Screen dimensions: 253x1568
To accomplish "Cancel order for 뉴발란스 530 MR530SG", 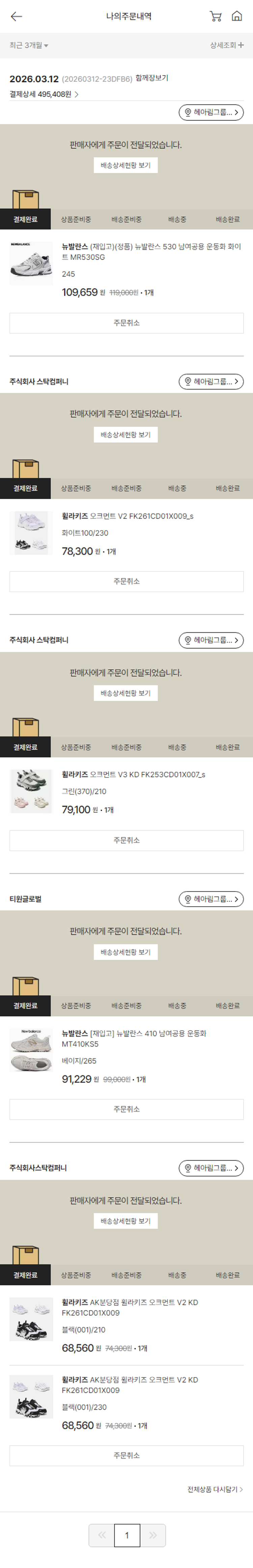I will pos(126,323).
